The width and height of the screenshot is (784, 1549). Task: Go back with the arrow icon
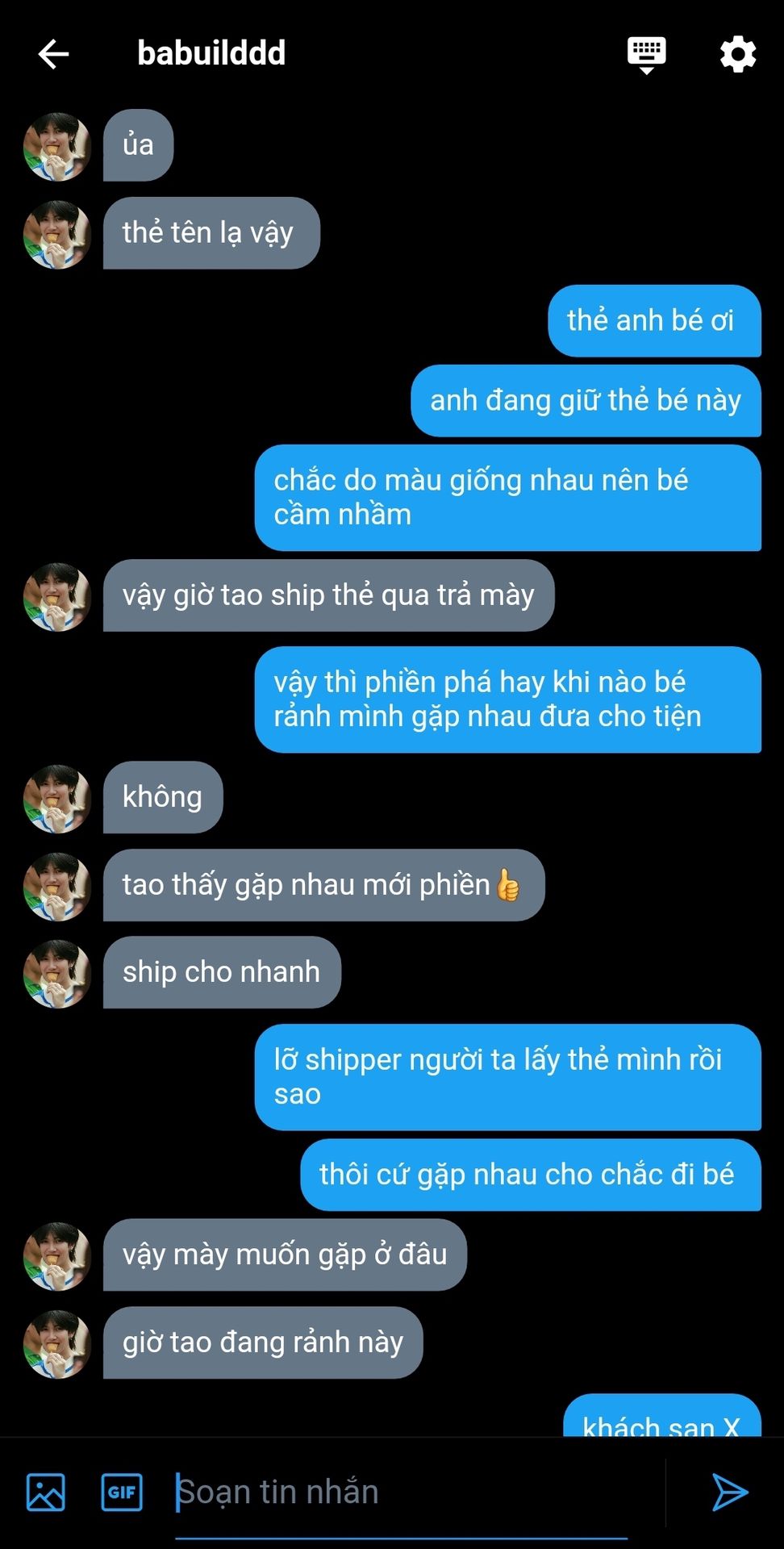coord(53,54)
